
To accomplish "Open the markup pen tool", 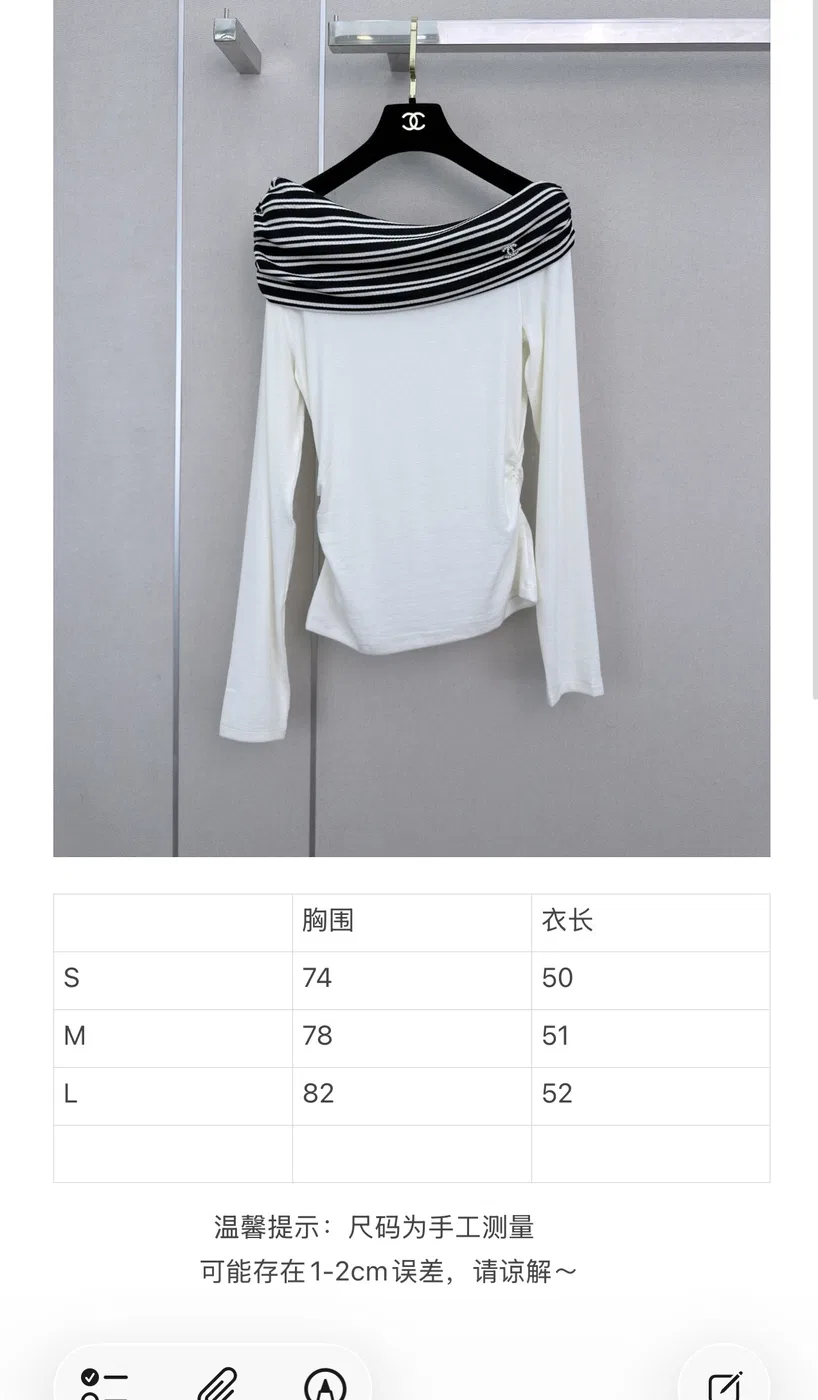I will [x=325, y=1386].
